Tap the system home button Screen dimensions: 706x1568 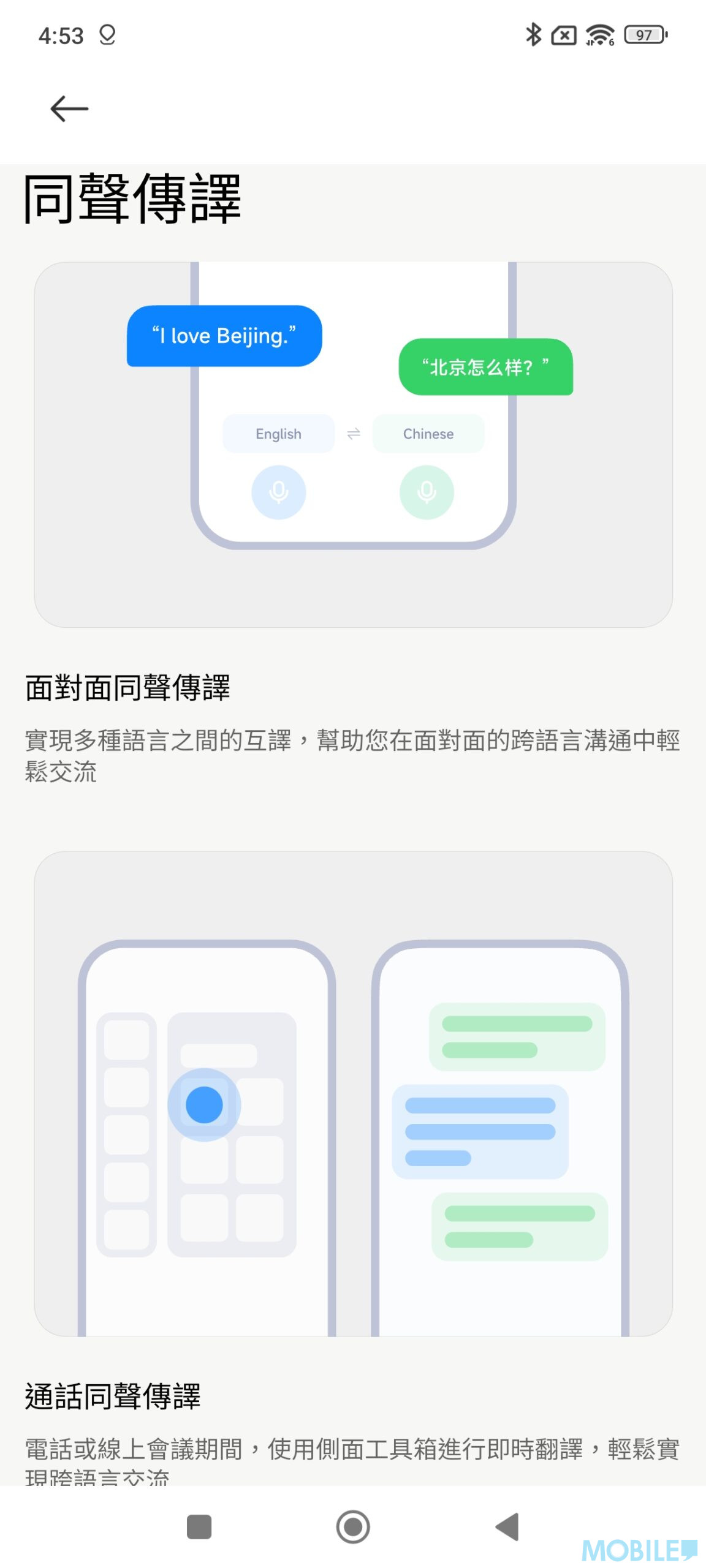coord(353,1526)
